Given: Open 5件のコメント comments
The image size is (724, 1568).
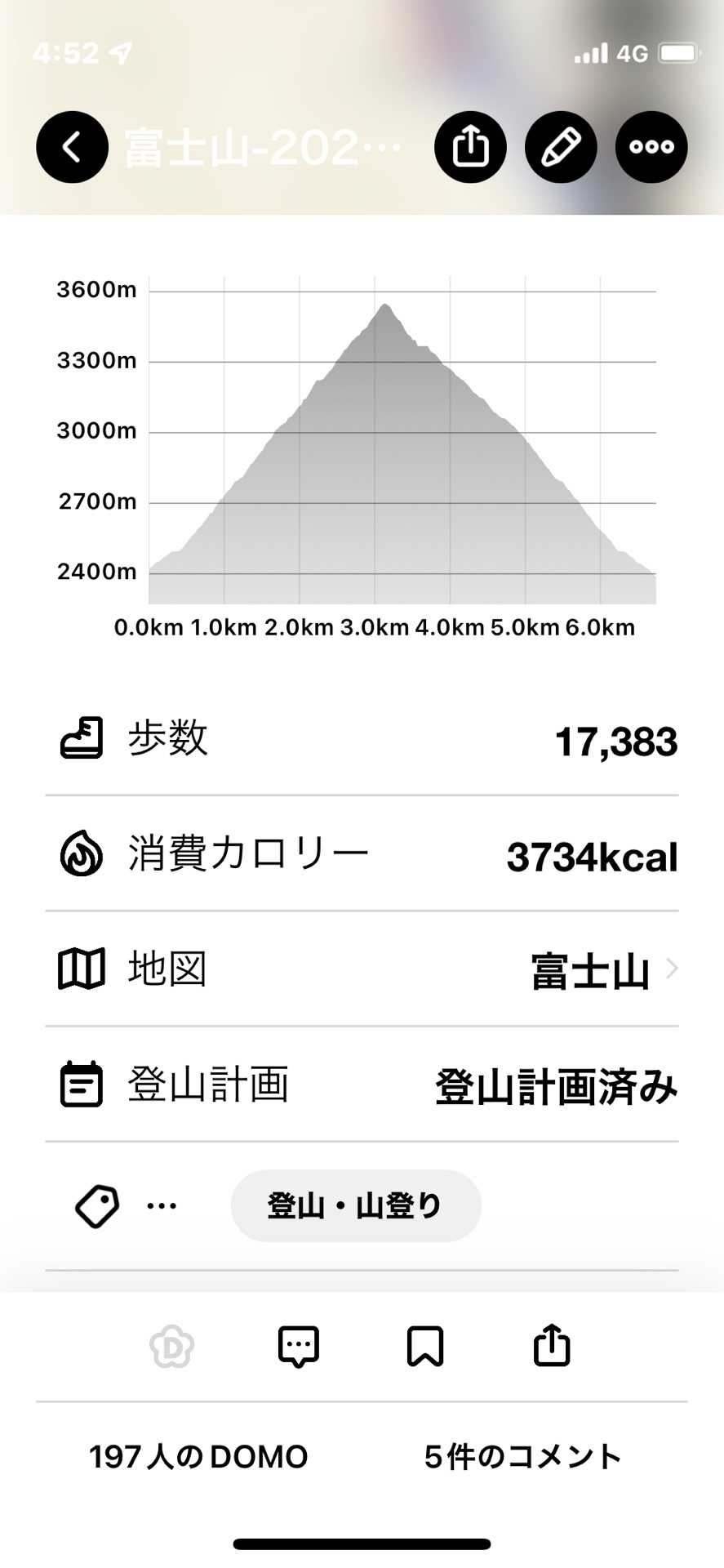Looking at the screenshot, I should [523, 1457].
